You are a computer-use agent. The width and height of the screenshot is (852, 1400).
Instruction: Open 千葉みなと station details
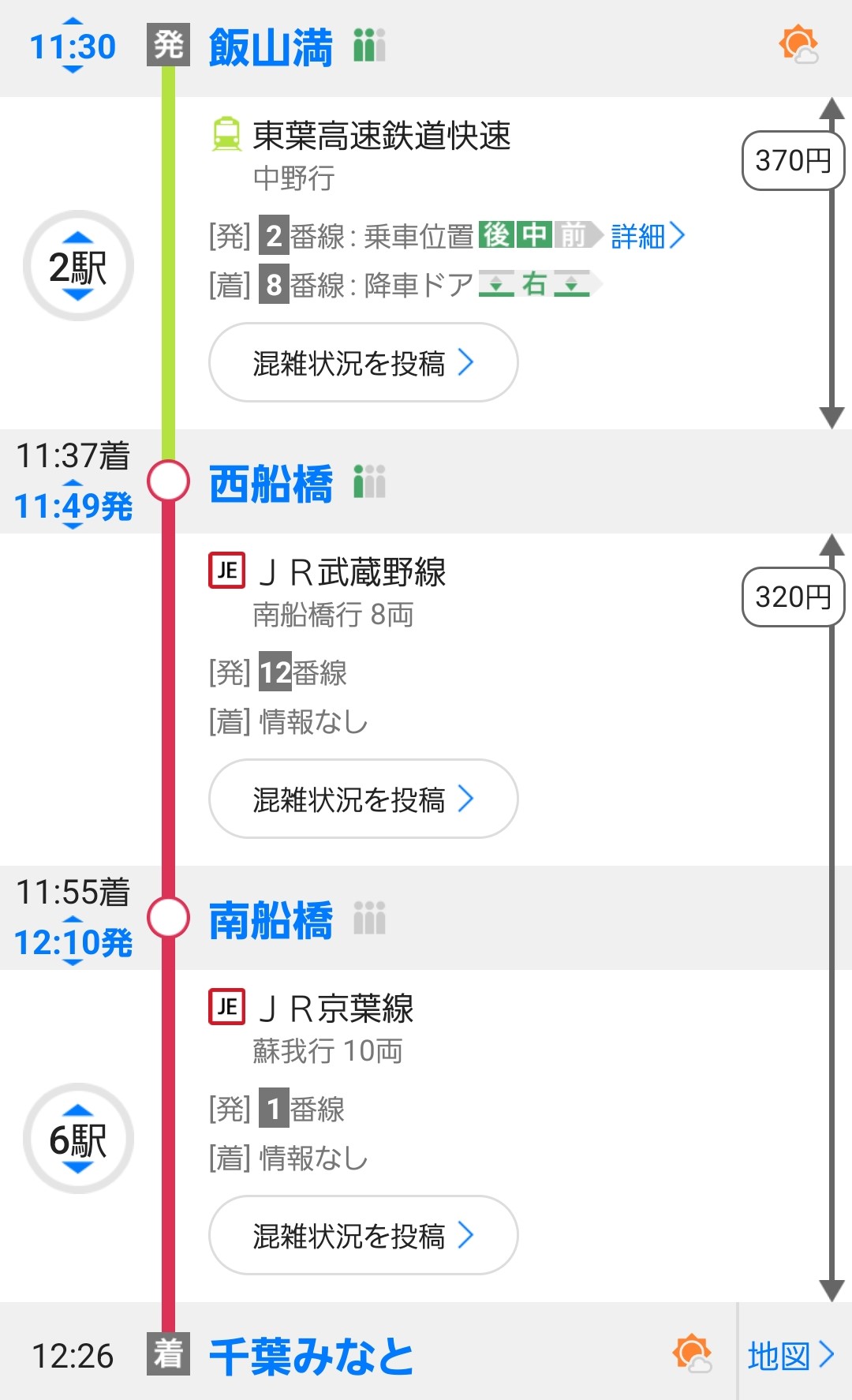pos(311,1356)
